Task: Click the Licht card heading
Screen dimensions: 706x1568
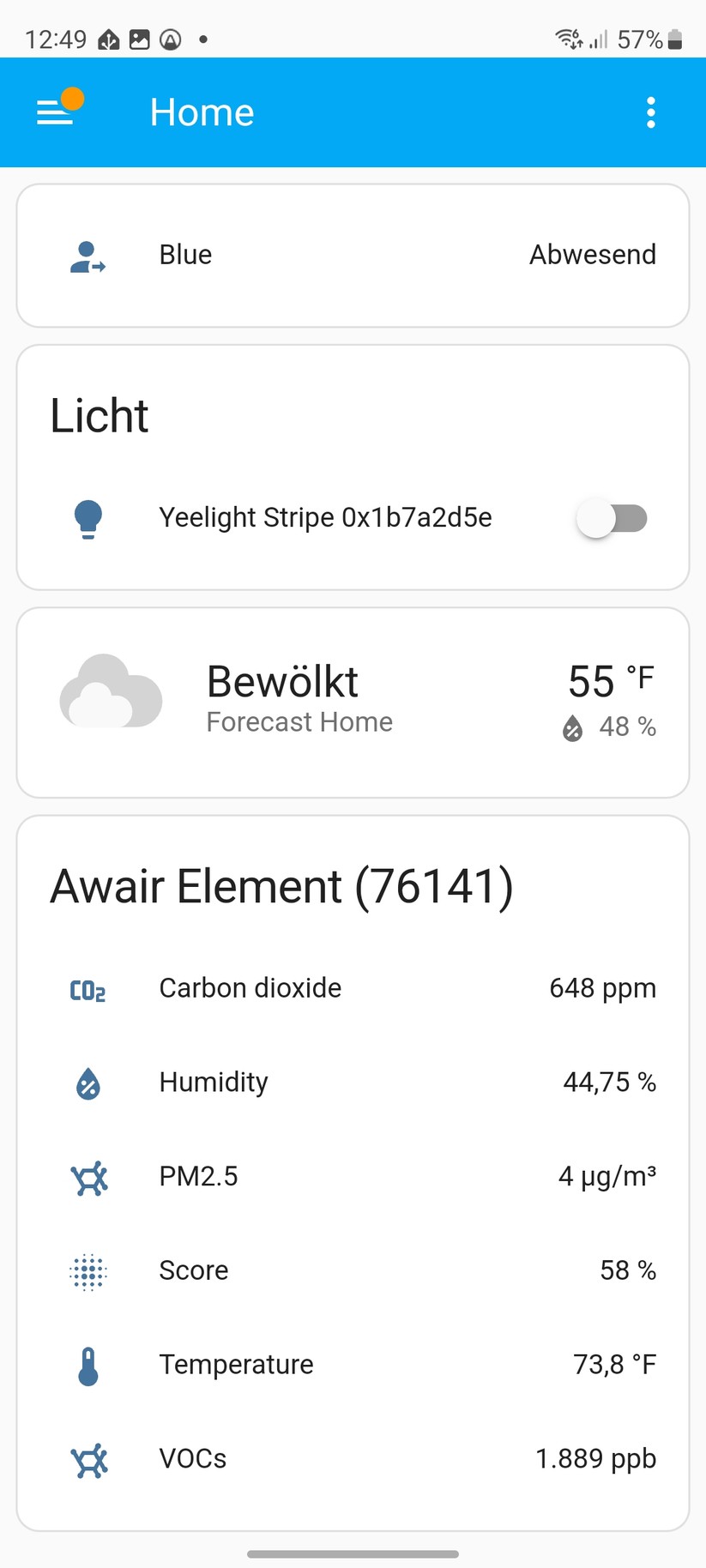Action: click(99, 415)
